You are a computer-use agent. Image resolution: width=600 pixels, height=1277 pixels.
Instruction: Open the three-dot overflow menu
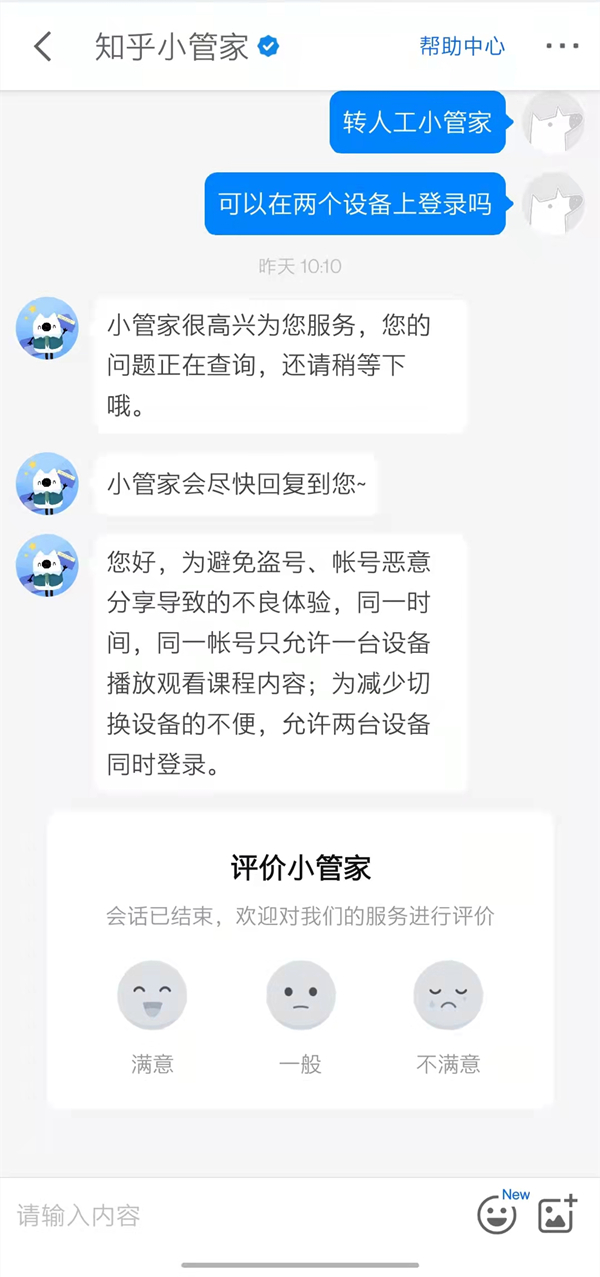click(x=562, y=46)
